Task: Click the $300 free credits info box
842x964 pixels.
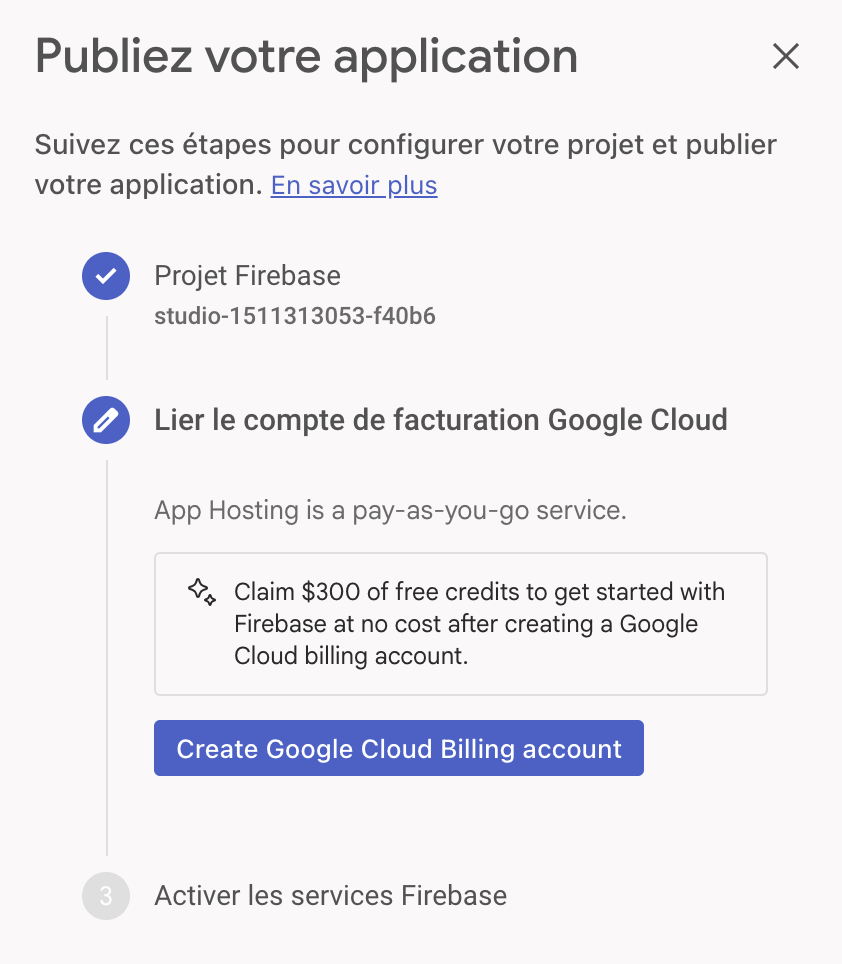Action: click(460, 623)
